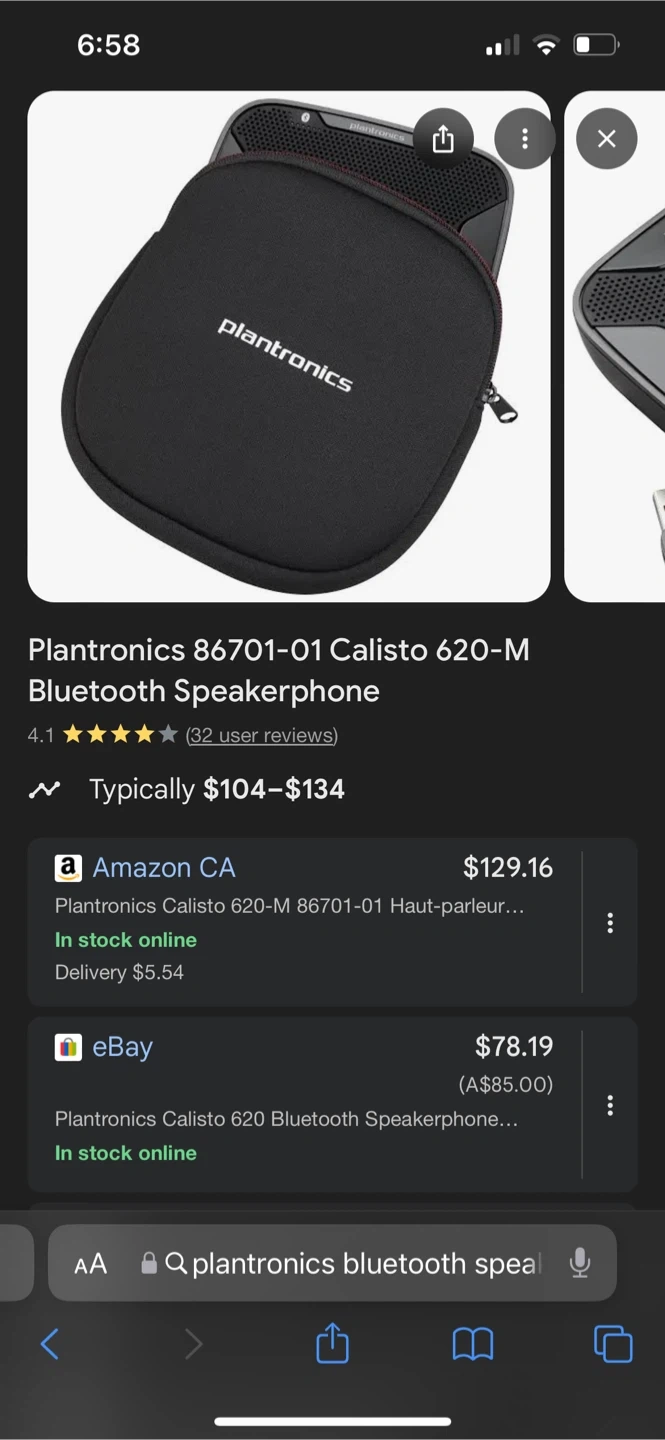Open more options for eBay offer
This screenshot has width=665, height=1440.
tap(610, 1105)
